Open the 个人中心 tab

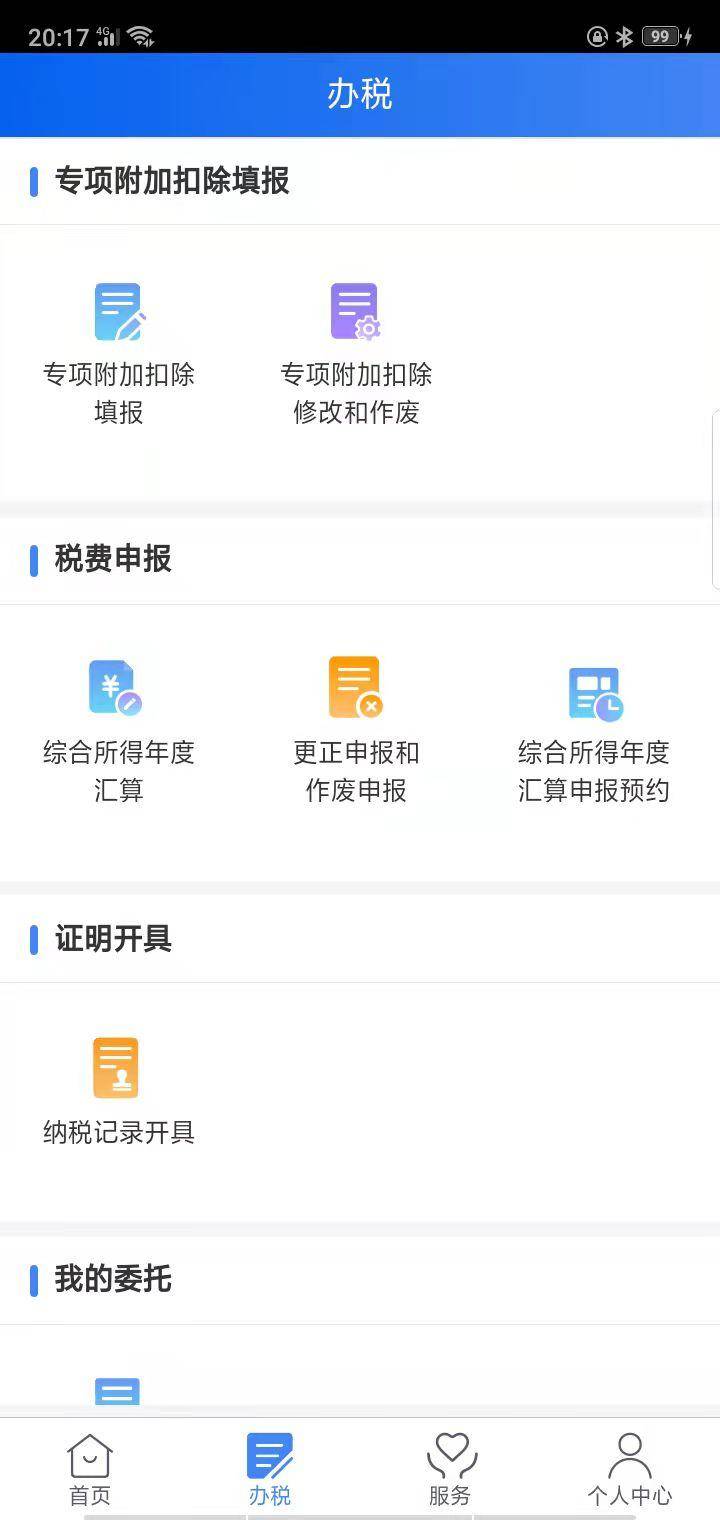pyautogui.click(x=630, y=1495)
